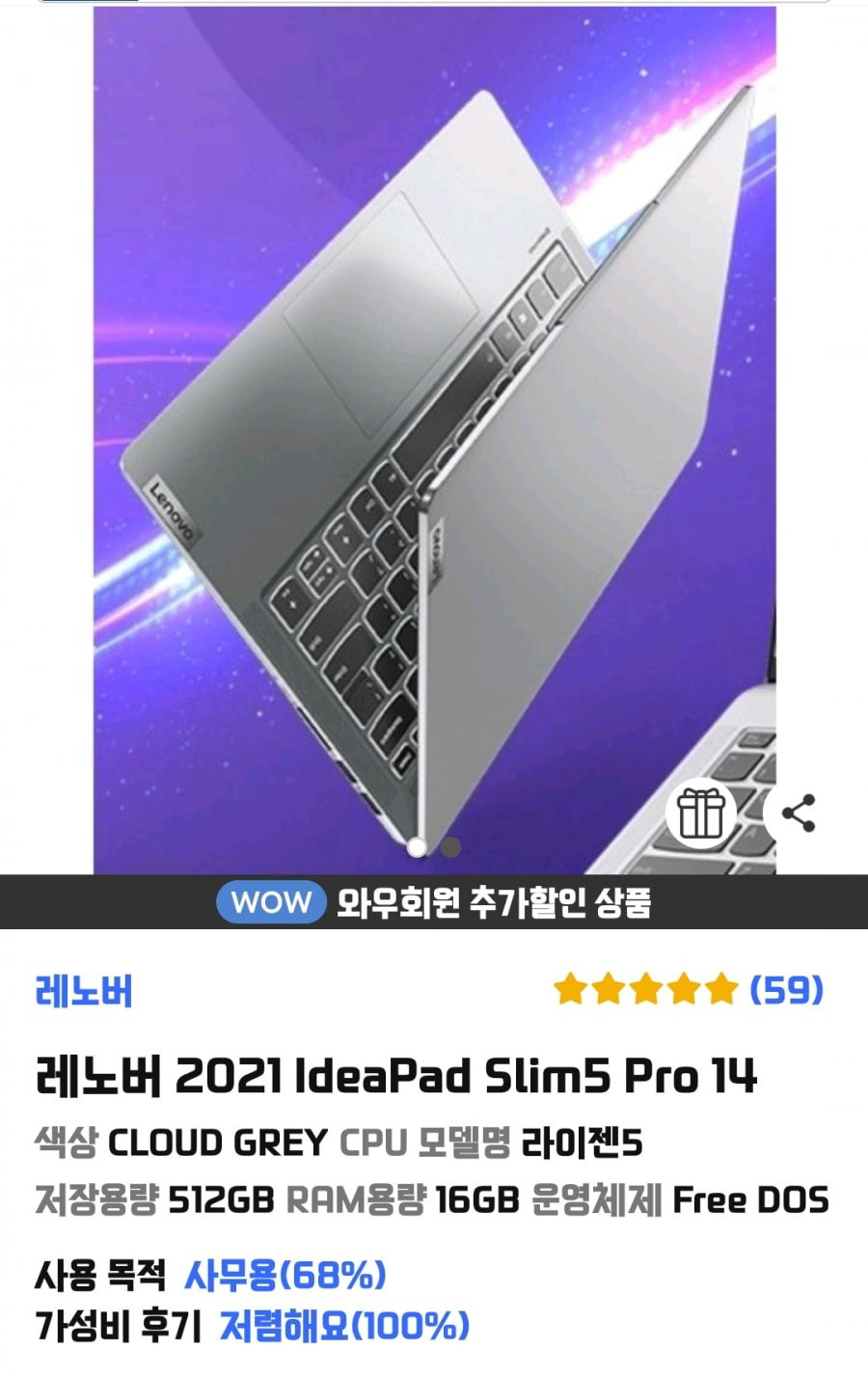Open the Lenovo IdeaPad product photo

tap(434, 434)
